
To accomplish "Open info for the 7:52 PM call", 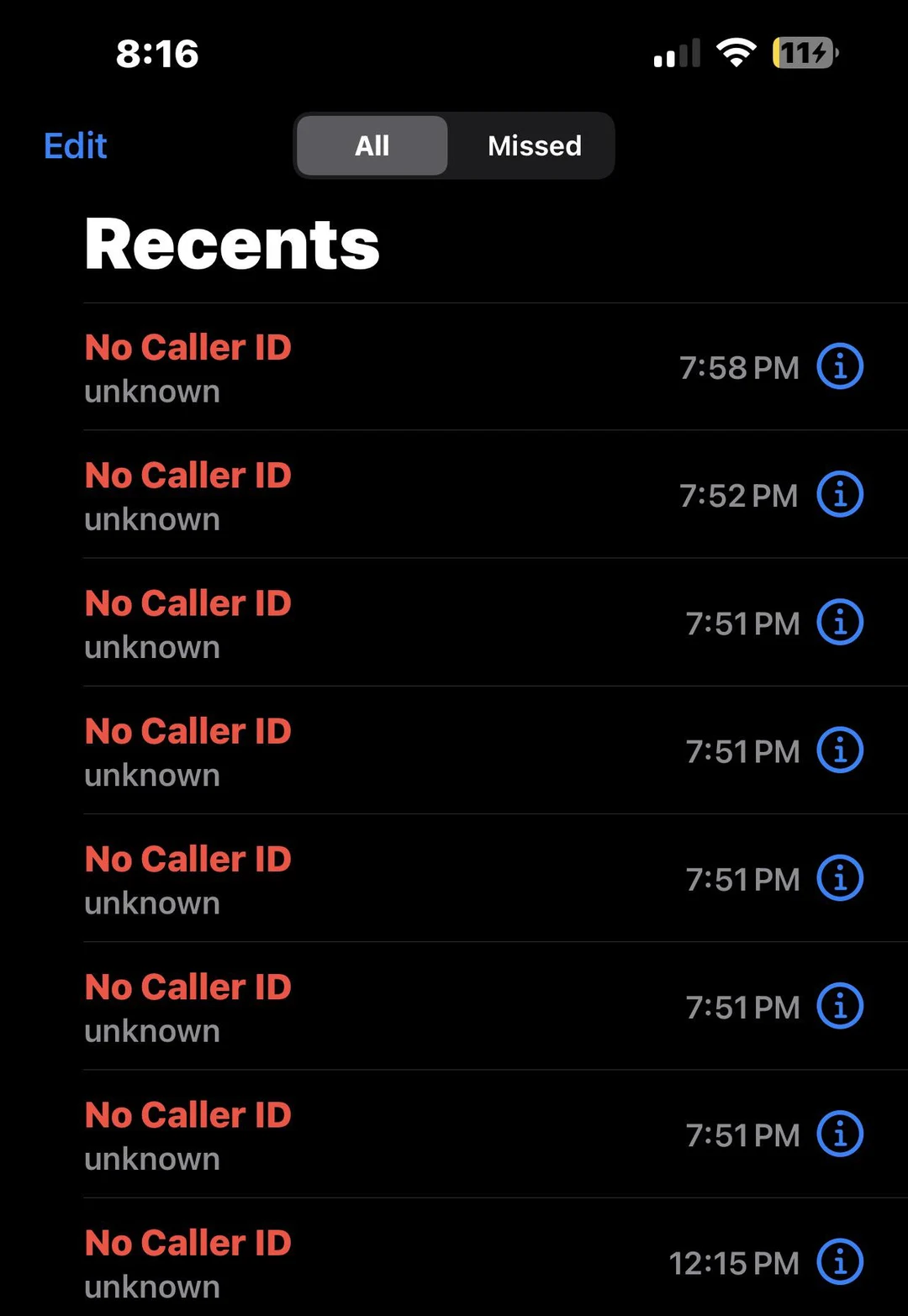I will tap(839, 493).
